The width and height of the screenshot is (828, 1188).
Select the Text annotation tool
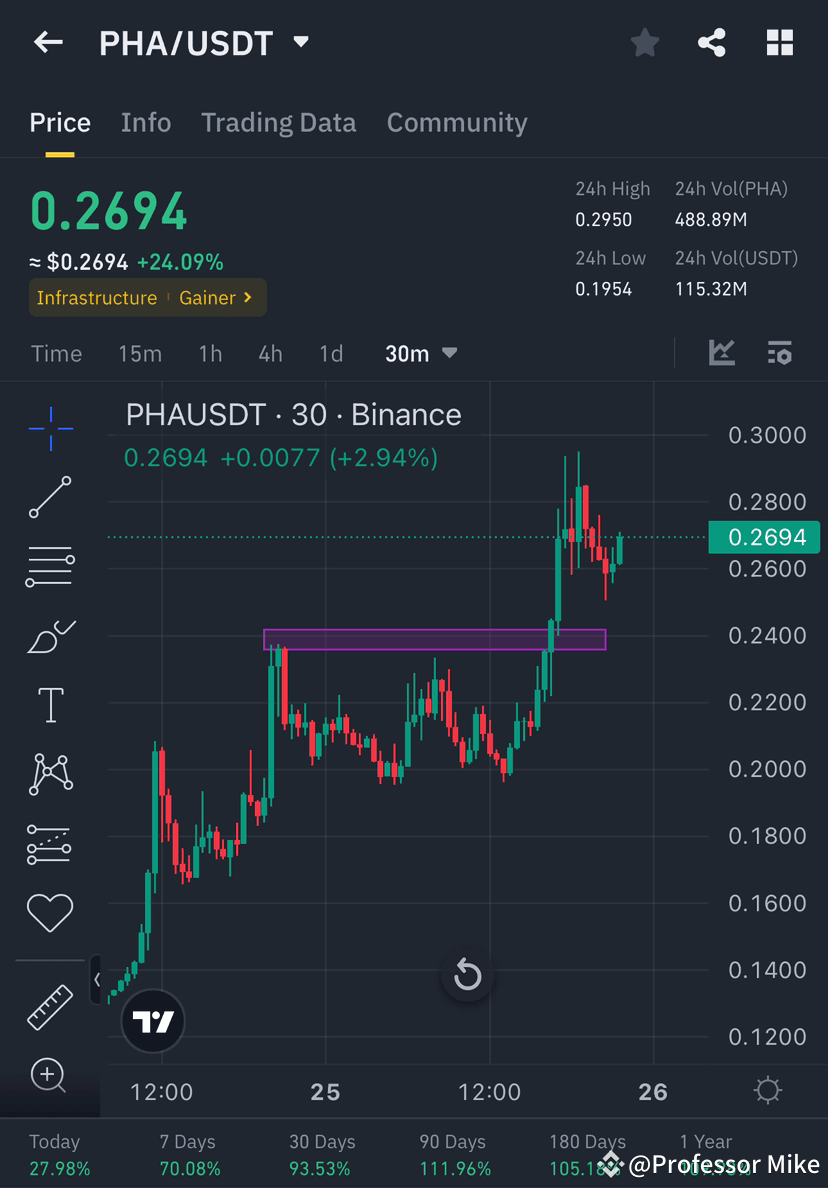pos(50,704)
